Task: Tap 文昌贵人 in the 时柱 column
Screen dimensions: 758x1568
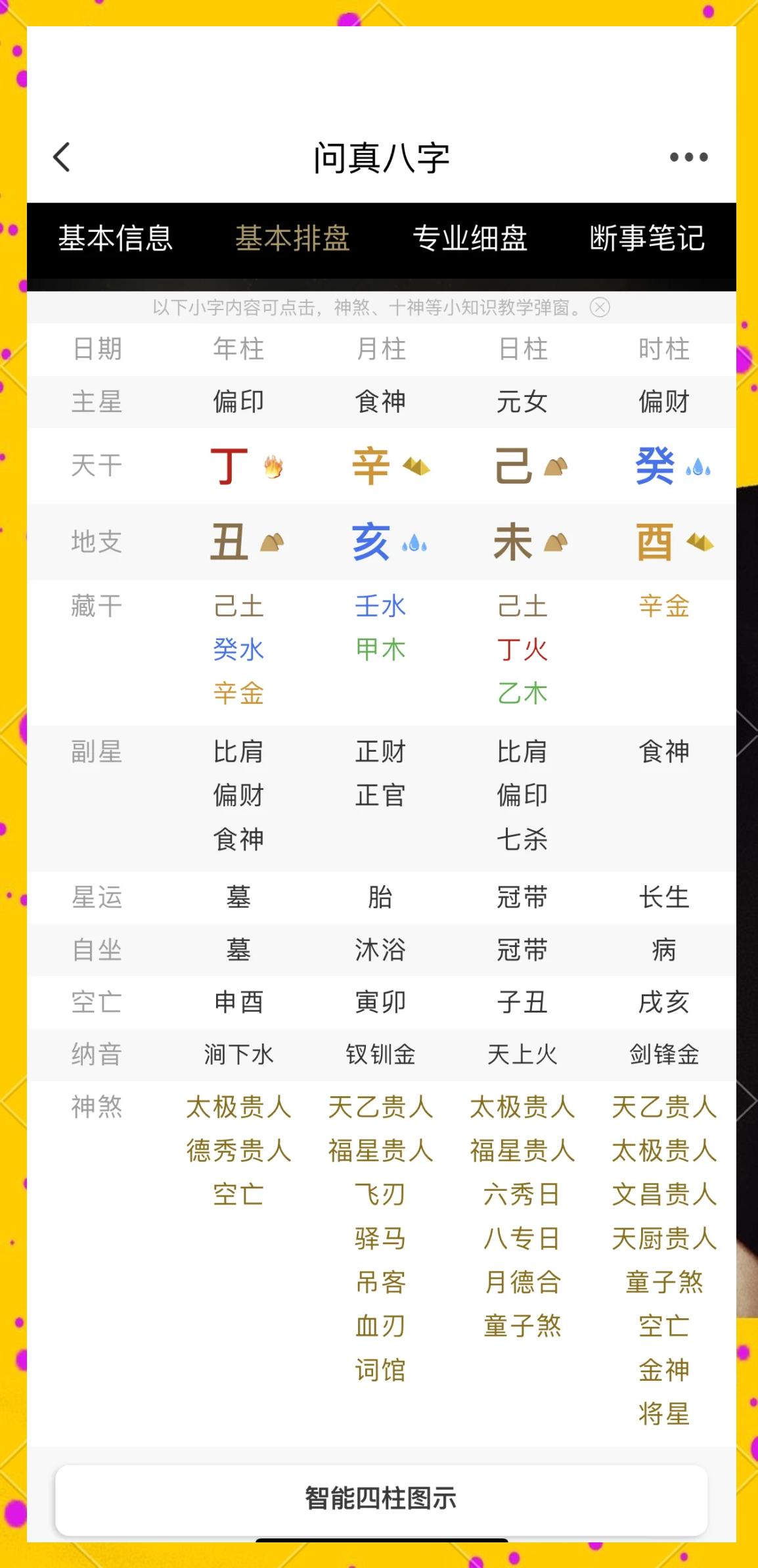Action: tap(664, 1195)
